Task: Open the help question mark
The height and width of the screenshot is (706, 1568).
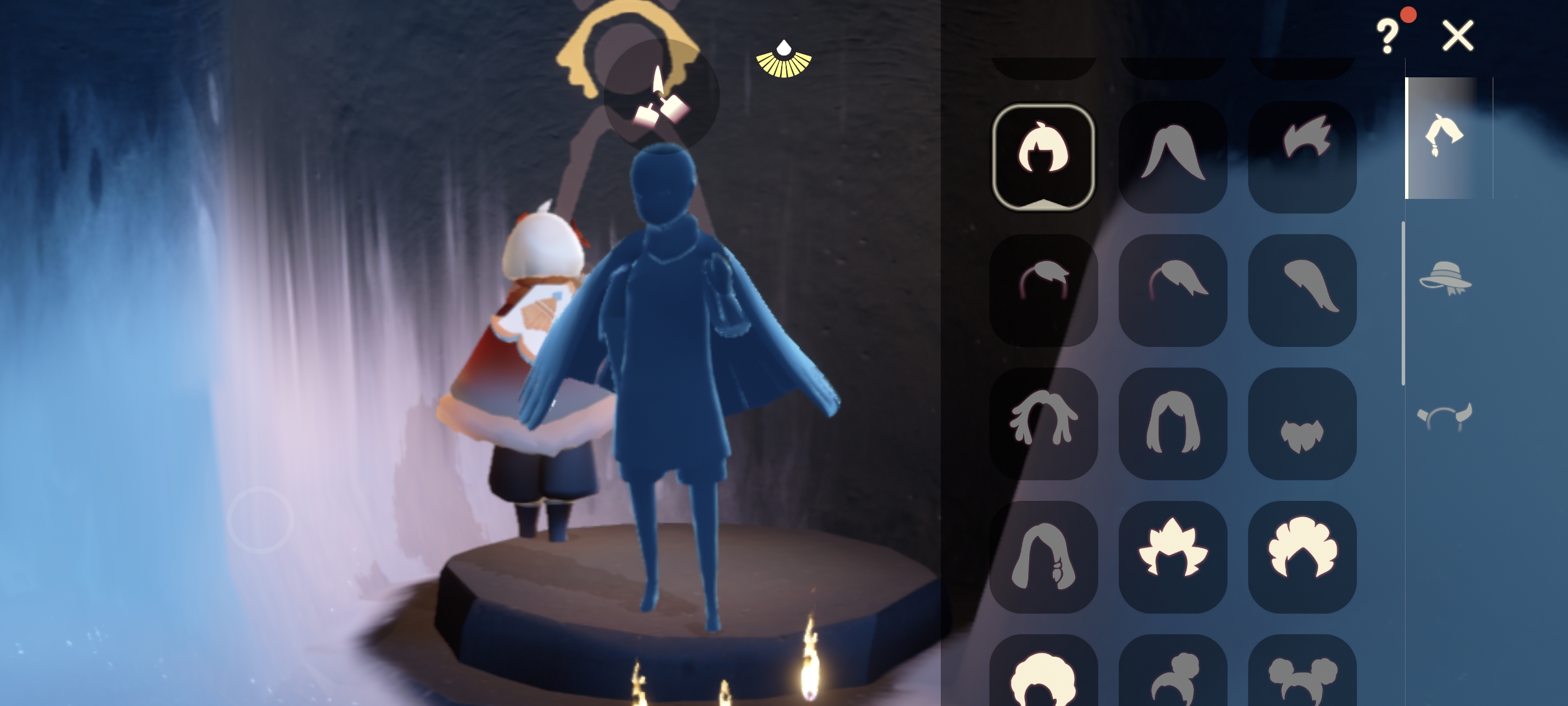Action: (x=1387, y=36)
